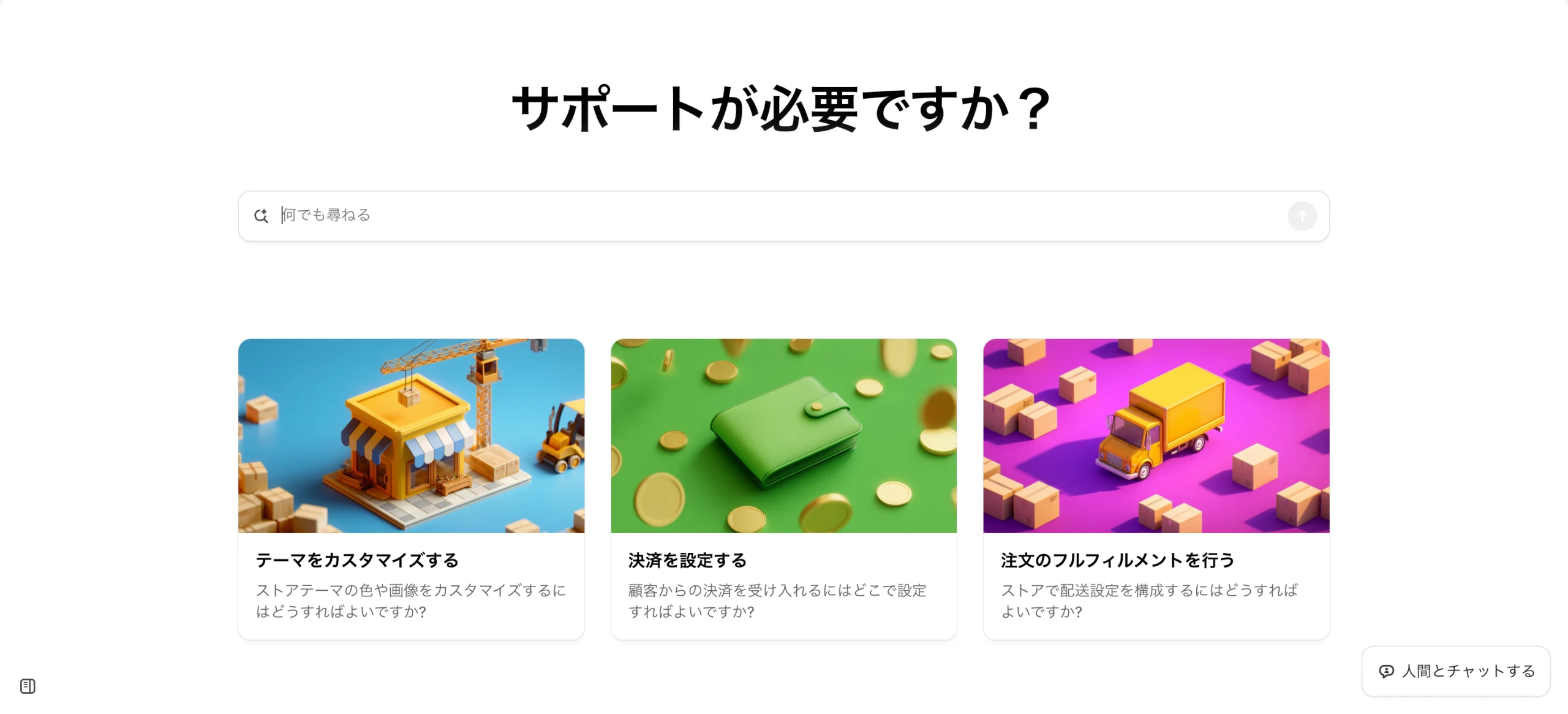Start chat via 人間とチャットする button
This screenshot has height=714, width=1568.
[1456, 671]
